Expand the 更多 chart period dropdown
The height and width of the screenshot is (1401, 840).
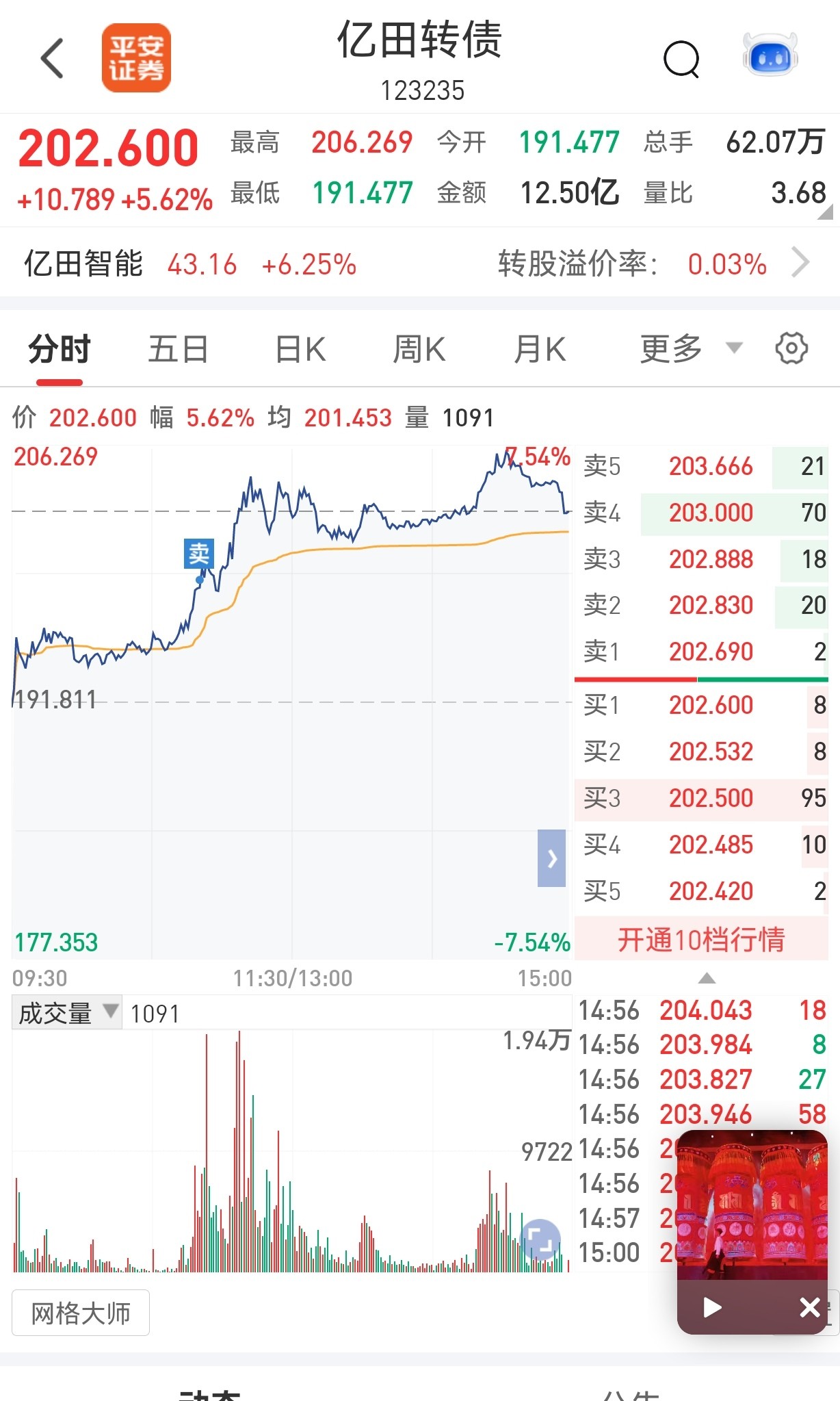tap(690, 349)
